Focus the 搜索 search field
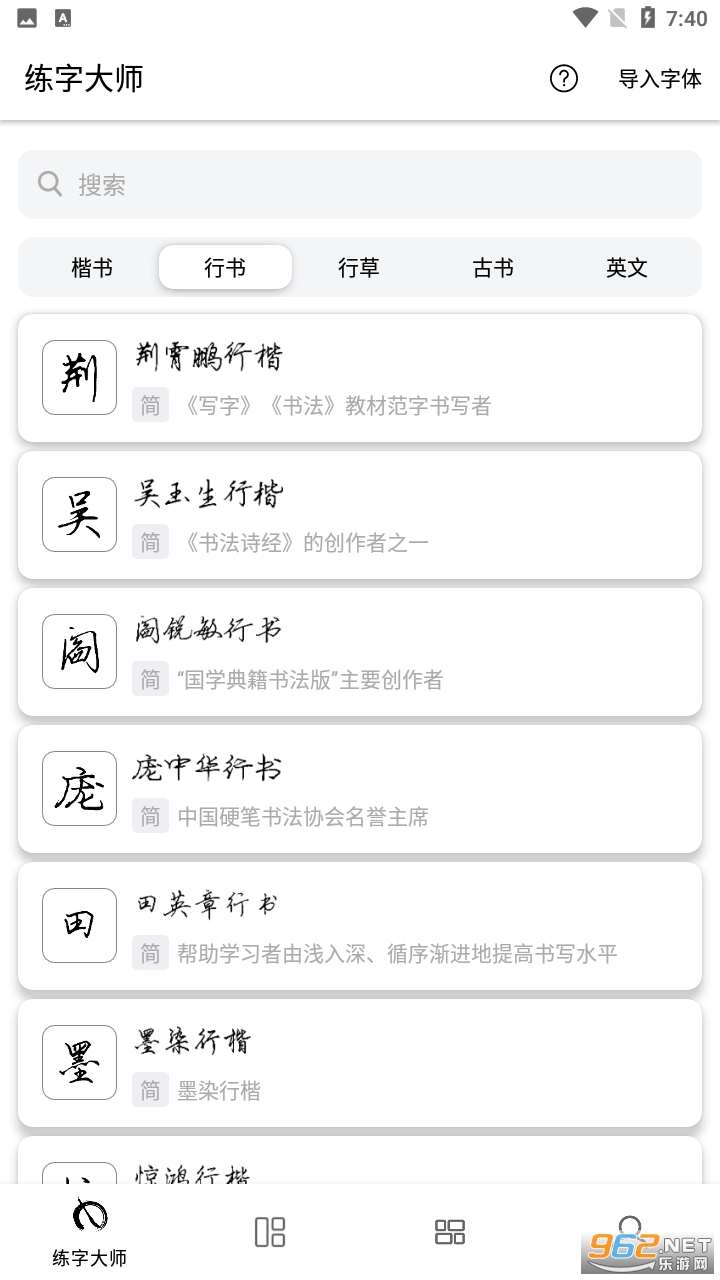 click(x=360, y=184)
